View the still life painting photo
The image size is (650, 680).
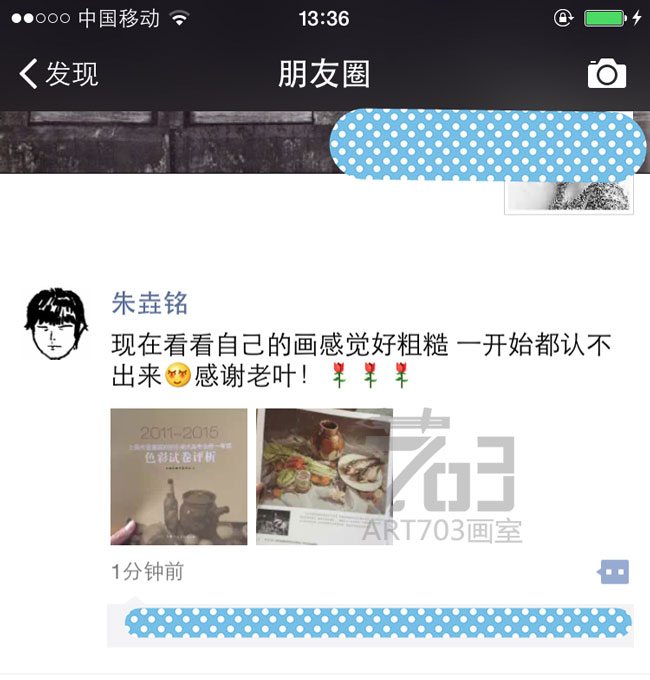point(324,476)
